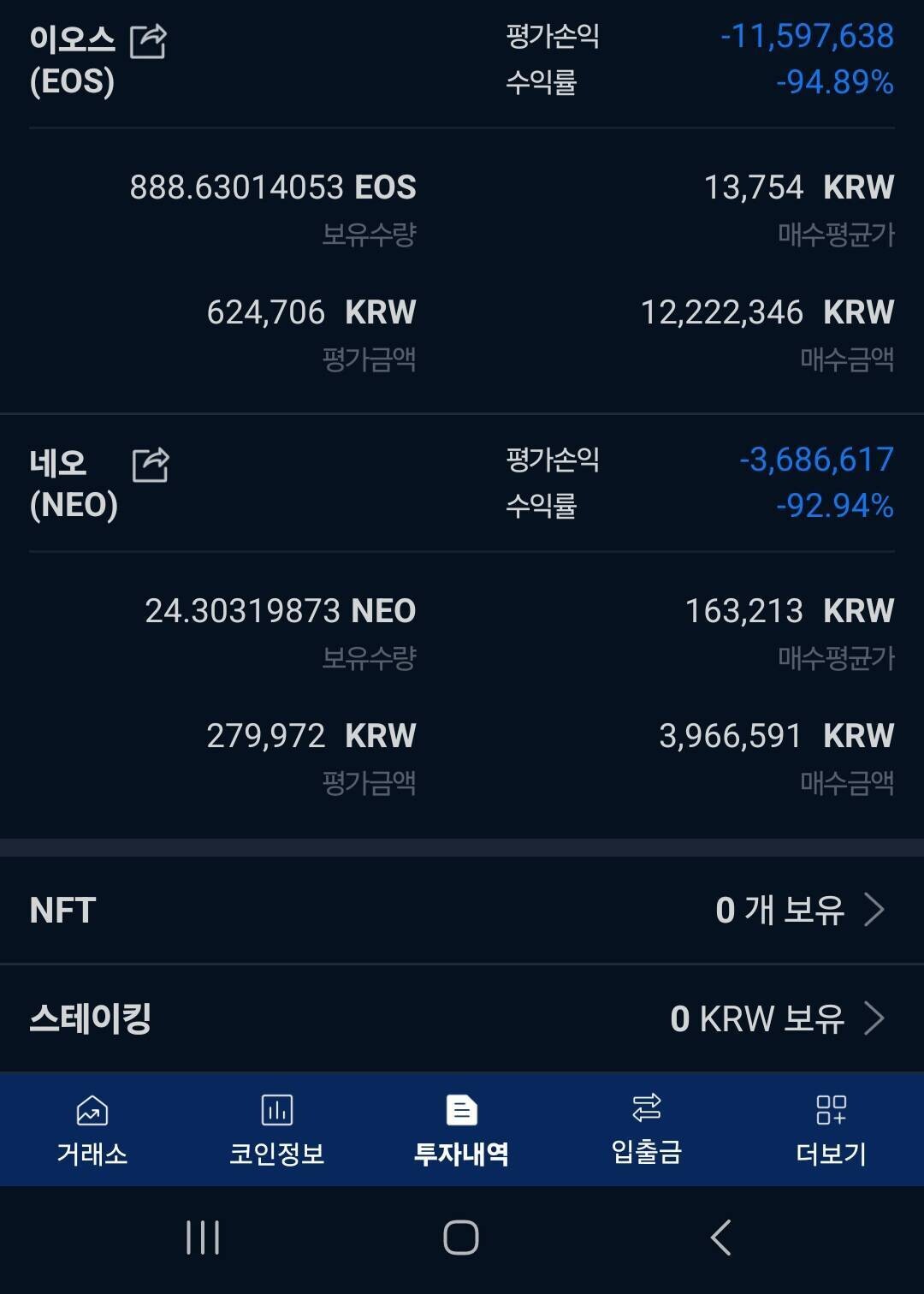924x1294 pixels.
Task: Switch to the 거래소 tab
Action: [94, 1130]
